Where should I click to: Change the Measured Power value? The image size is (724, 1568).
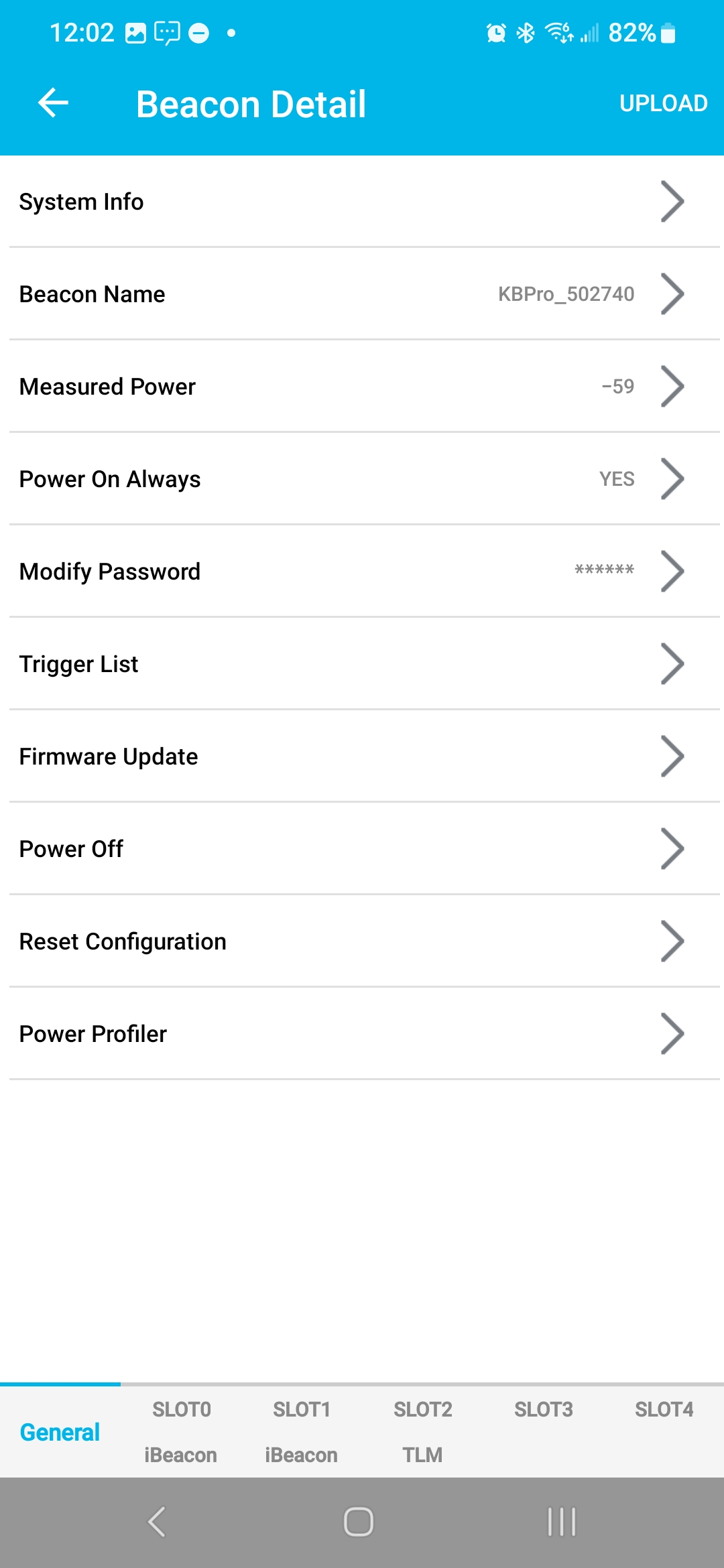(362, 387)
